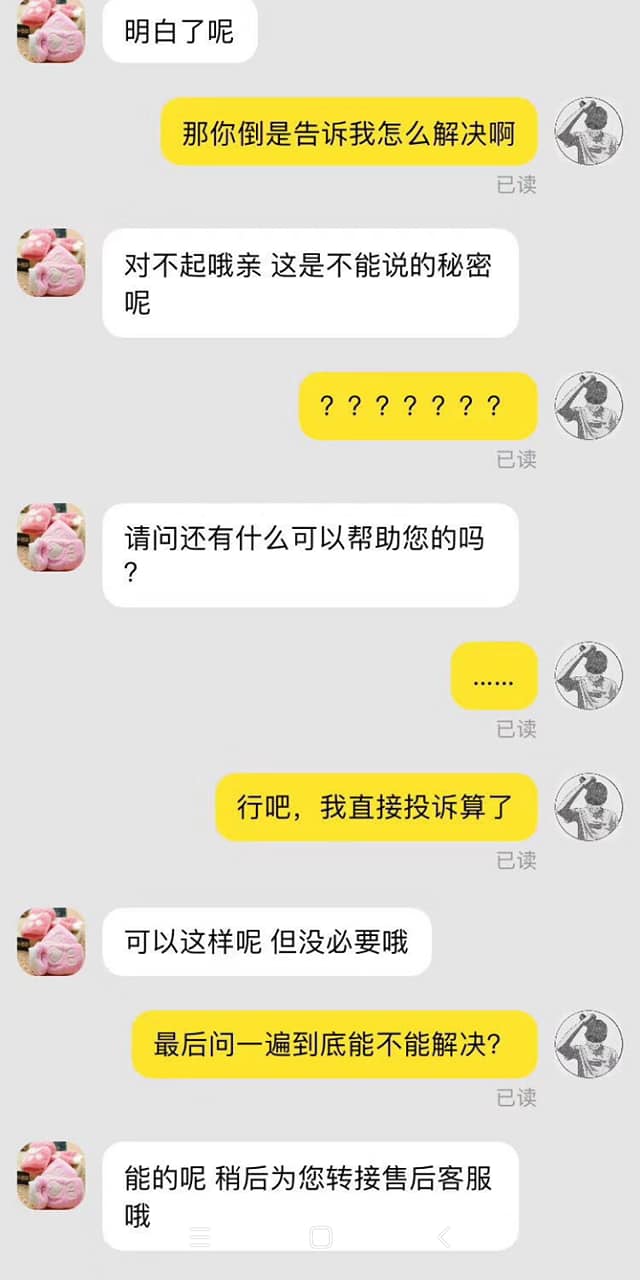Open your avatar beside 那你倒是告诉我怎么解决啊
640x1280 pixels.
[588, 131]
